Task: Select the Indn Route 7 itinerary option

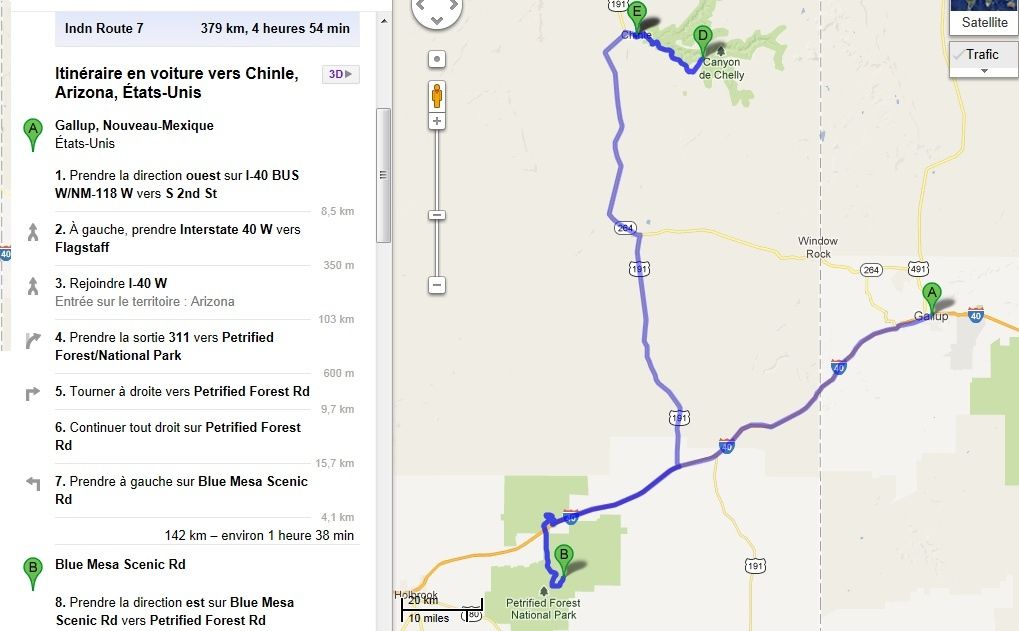Action: tap(207, 28)
